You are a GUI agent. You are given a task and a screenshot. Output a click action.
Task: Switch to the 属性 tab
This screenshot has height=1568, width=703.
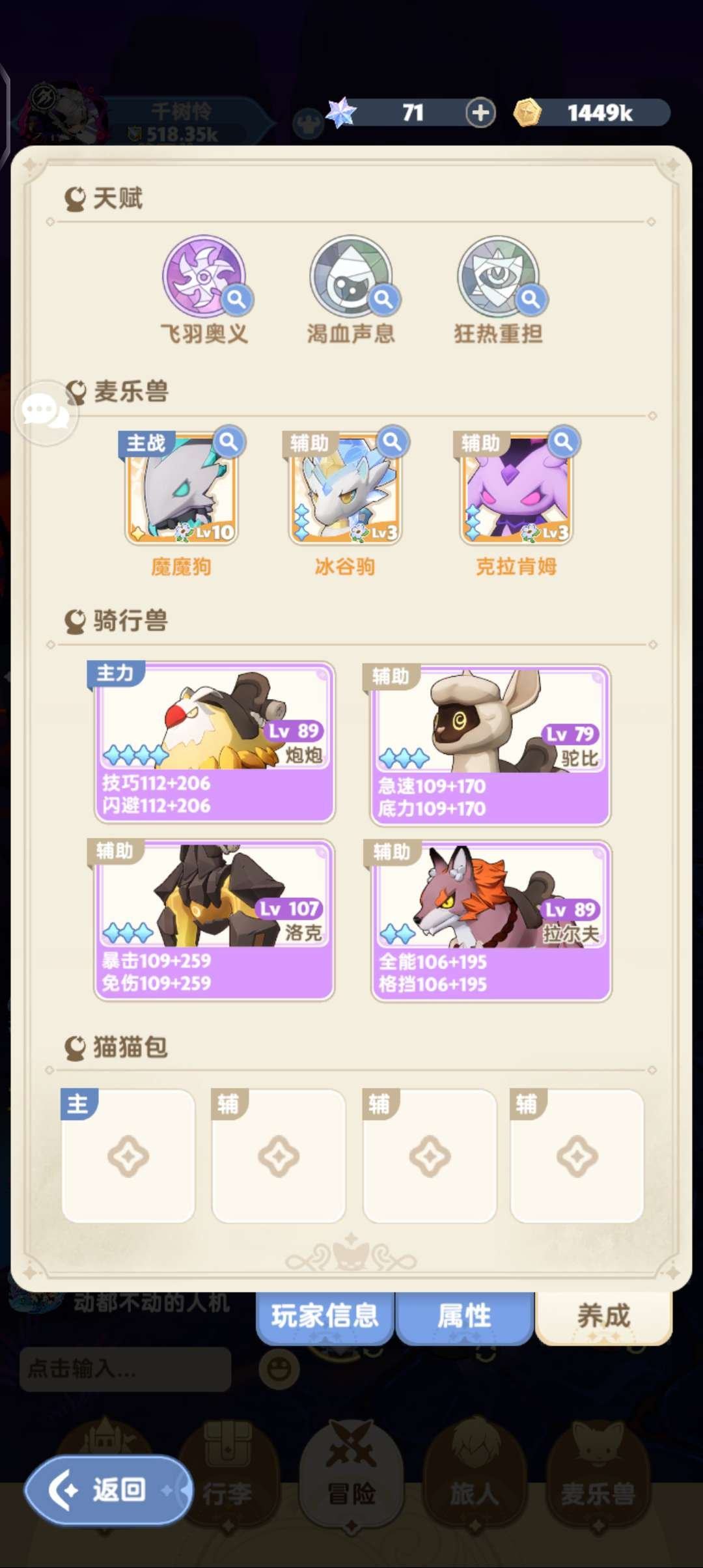pyautogui.click(x=464, y=1316)
